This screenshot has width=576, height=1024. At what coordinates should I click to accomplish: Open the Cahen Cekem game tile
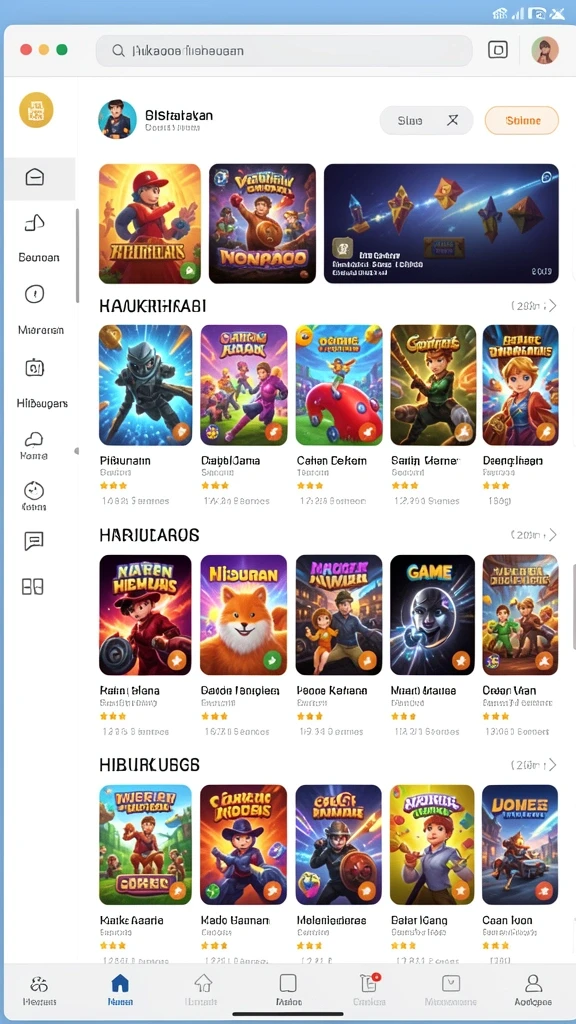(339, 385)
